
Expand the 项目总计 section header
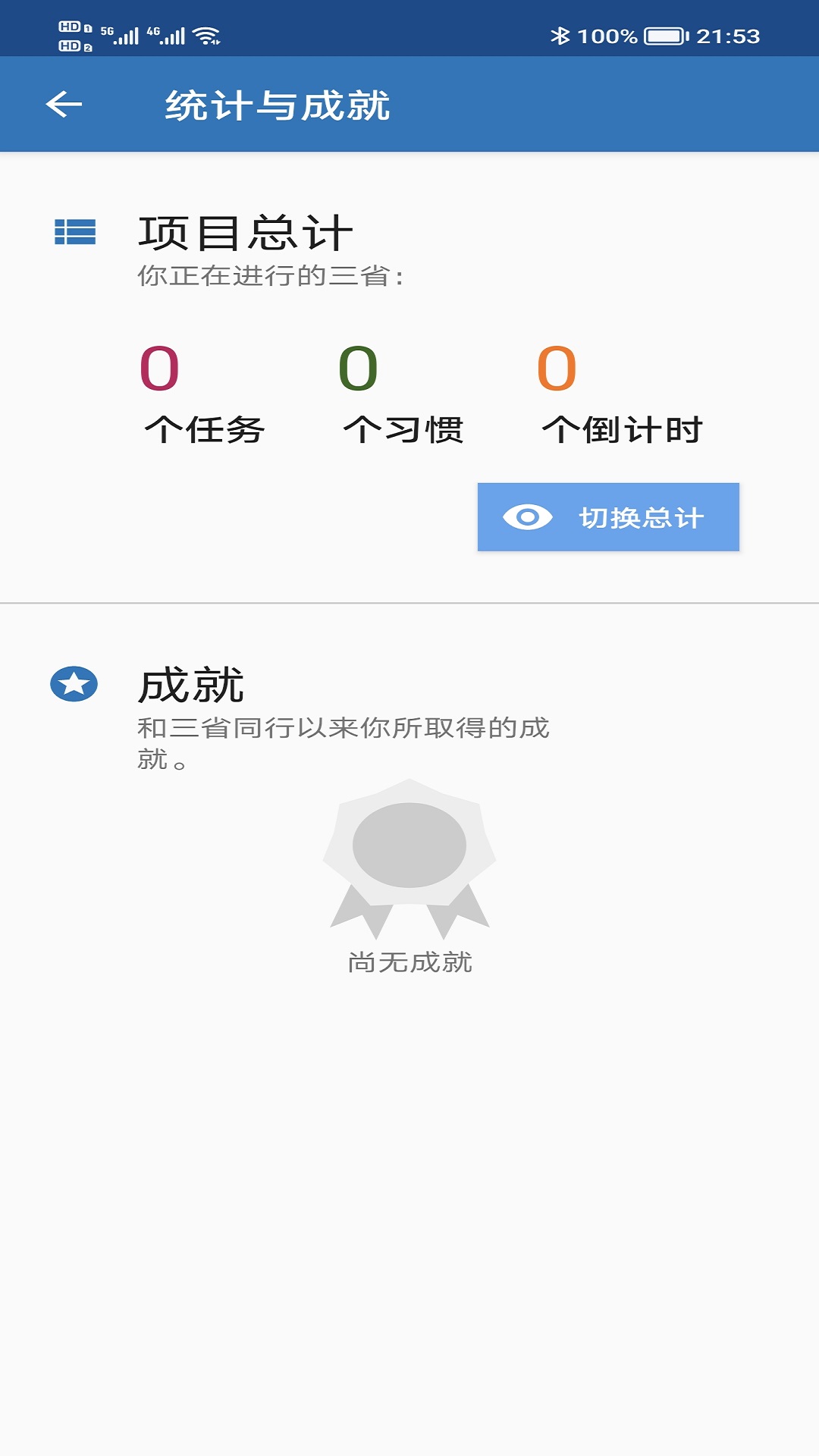pyautogui.click(x=245, y=231)
